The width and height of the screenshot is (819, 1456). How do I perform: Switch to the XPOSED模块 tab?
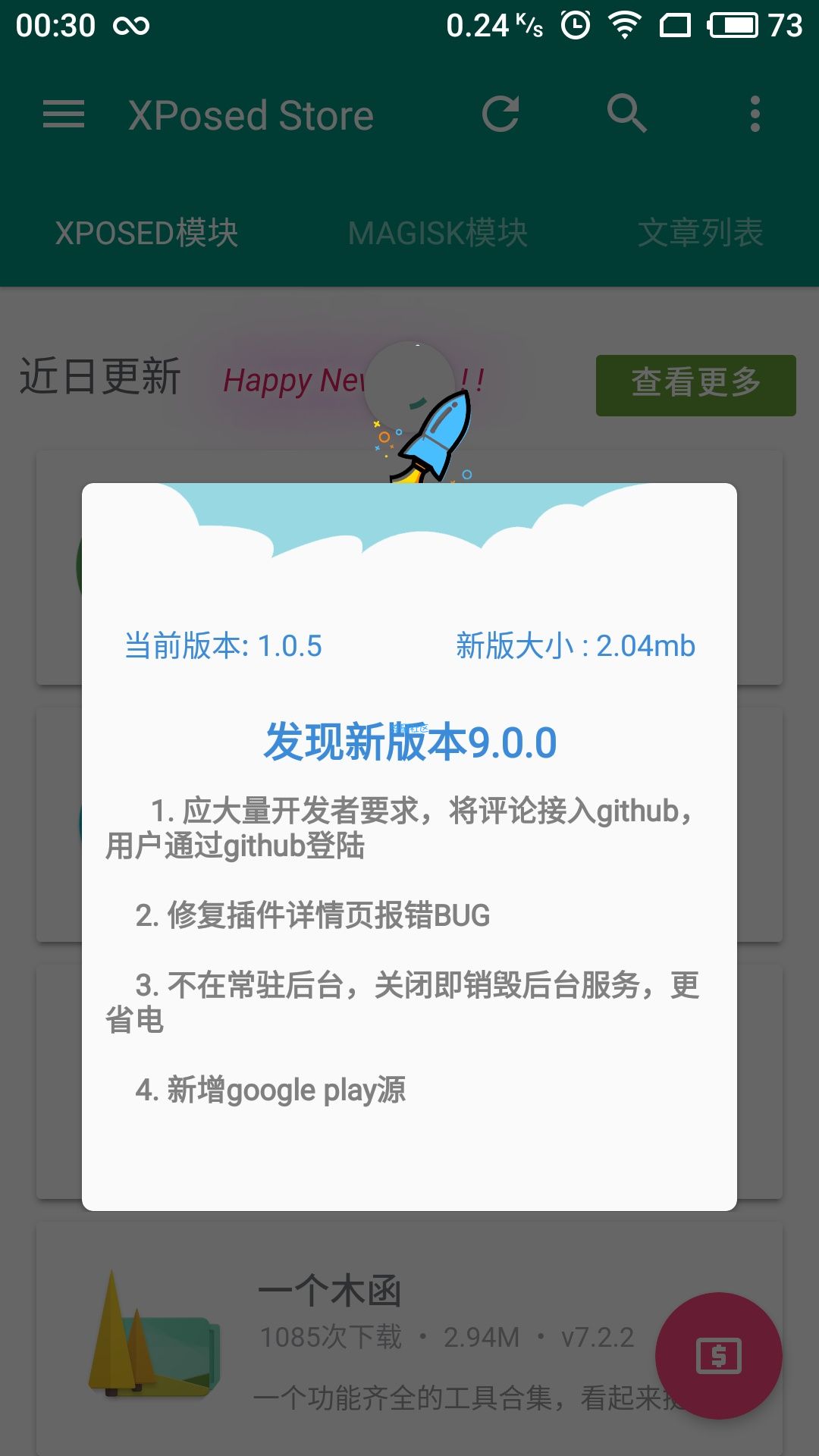[x=146, y=233]
